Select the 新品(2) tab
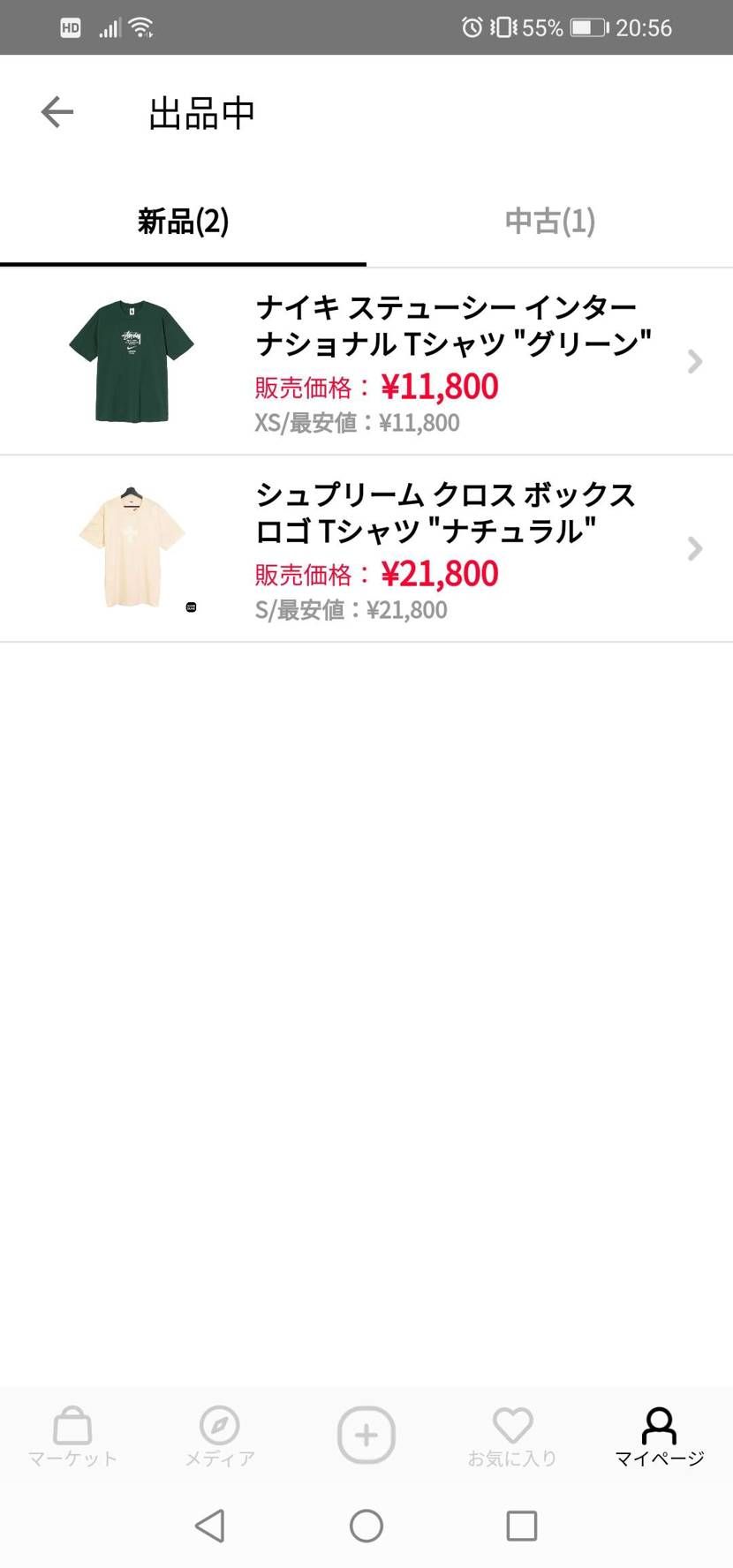Image resolution: width=733 pixels, height=1568 pixels. point(182,221)
